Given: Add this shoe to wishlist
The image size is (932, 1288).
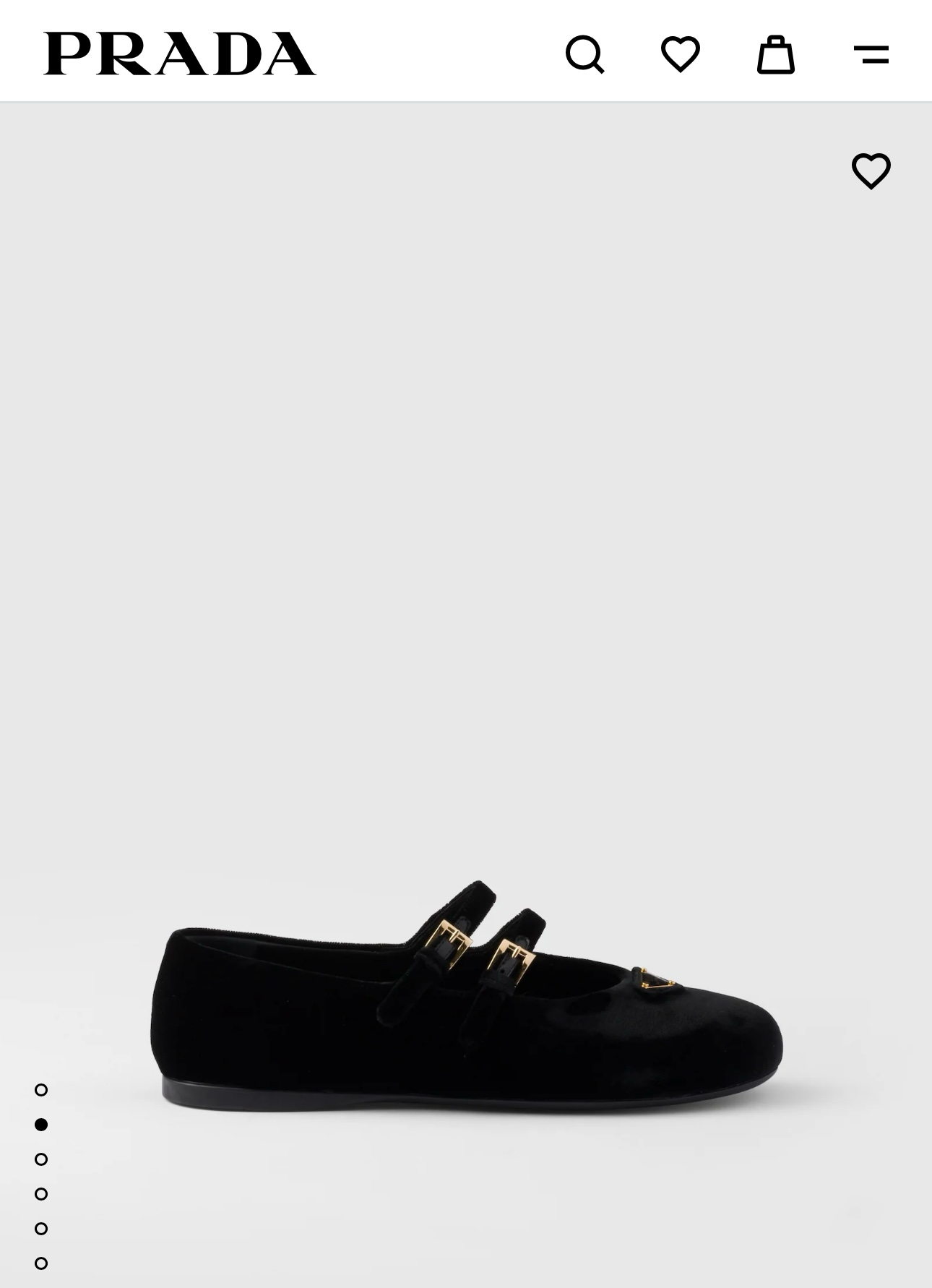Looking at the screenshot, I should point(871,171).
